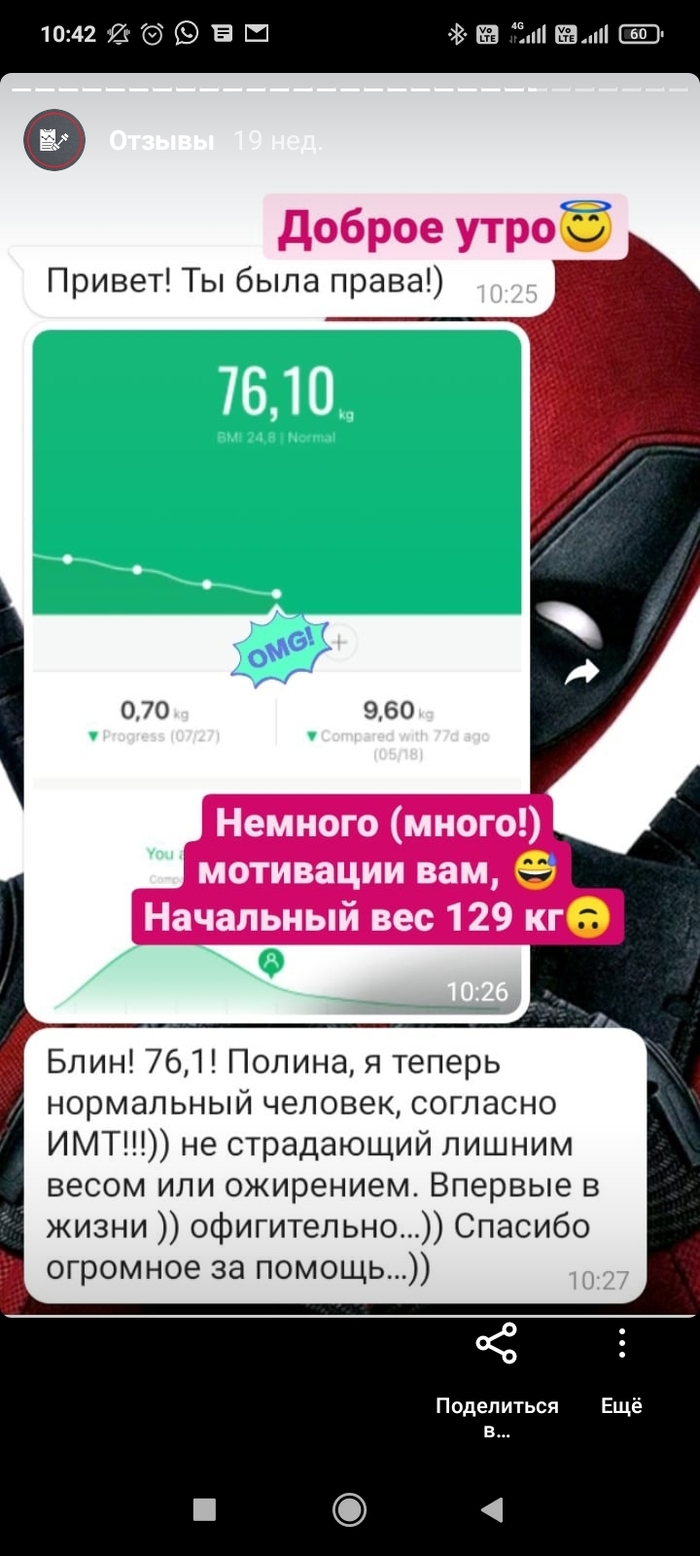Open the recent apps view
This screenshot has width=700, height=1556.
click(x=205, y=1509)
